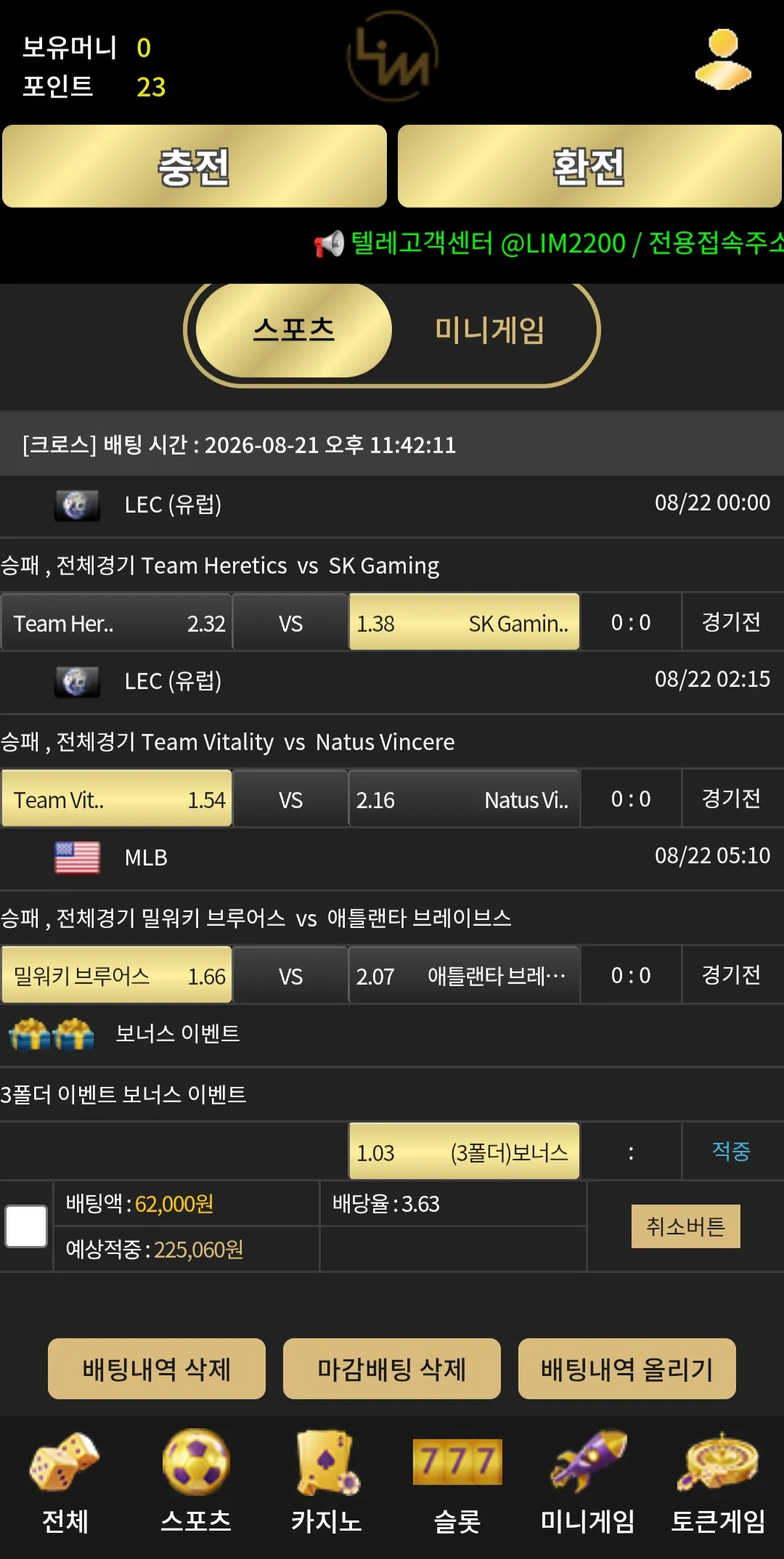This screenshot has width=784, height=1559.
Task: Select the 스포츠 segmented tab
Action: click(x=294, y=330)
